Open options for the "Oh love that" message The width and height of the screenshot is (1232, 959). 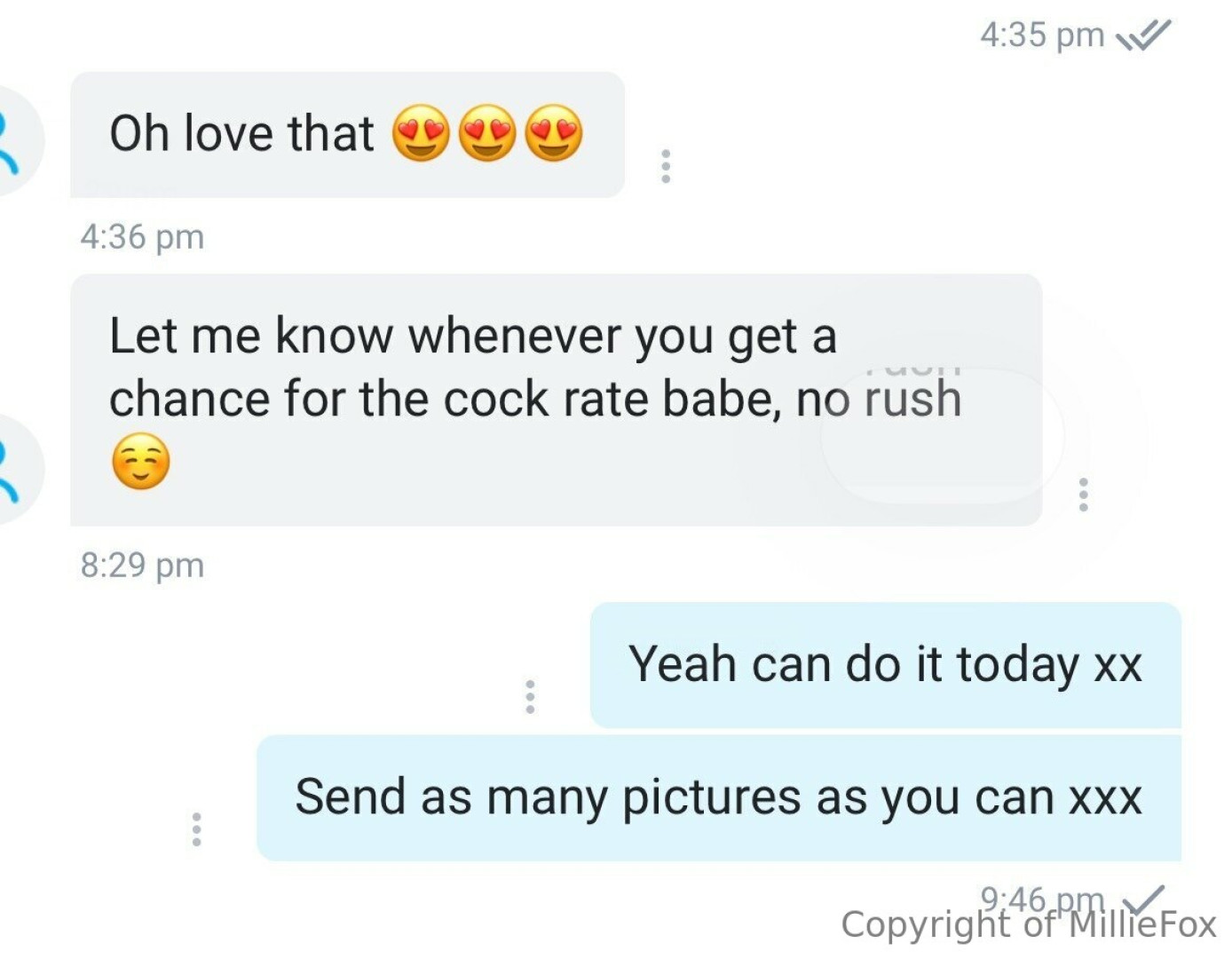coord(666,166)
